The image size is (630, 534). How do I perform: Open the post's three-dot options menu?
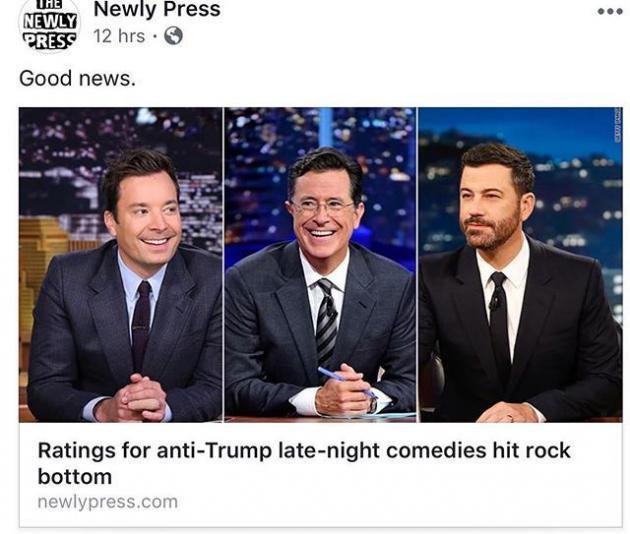click(x=609, y=11)
